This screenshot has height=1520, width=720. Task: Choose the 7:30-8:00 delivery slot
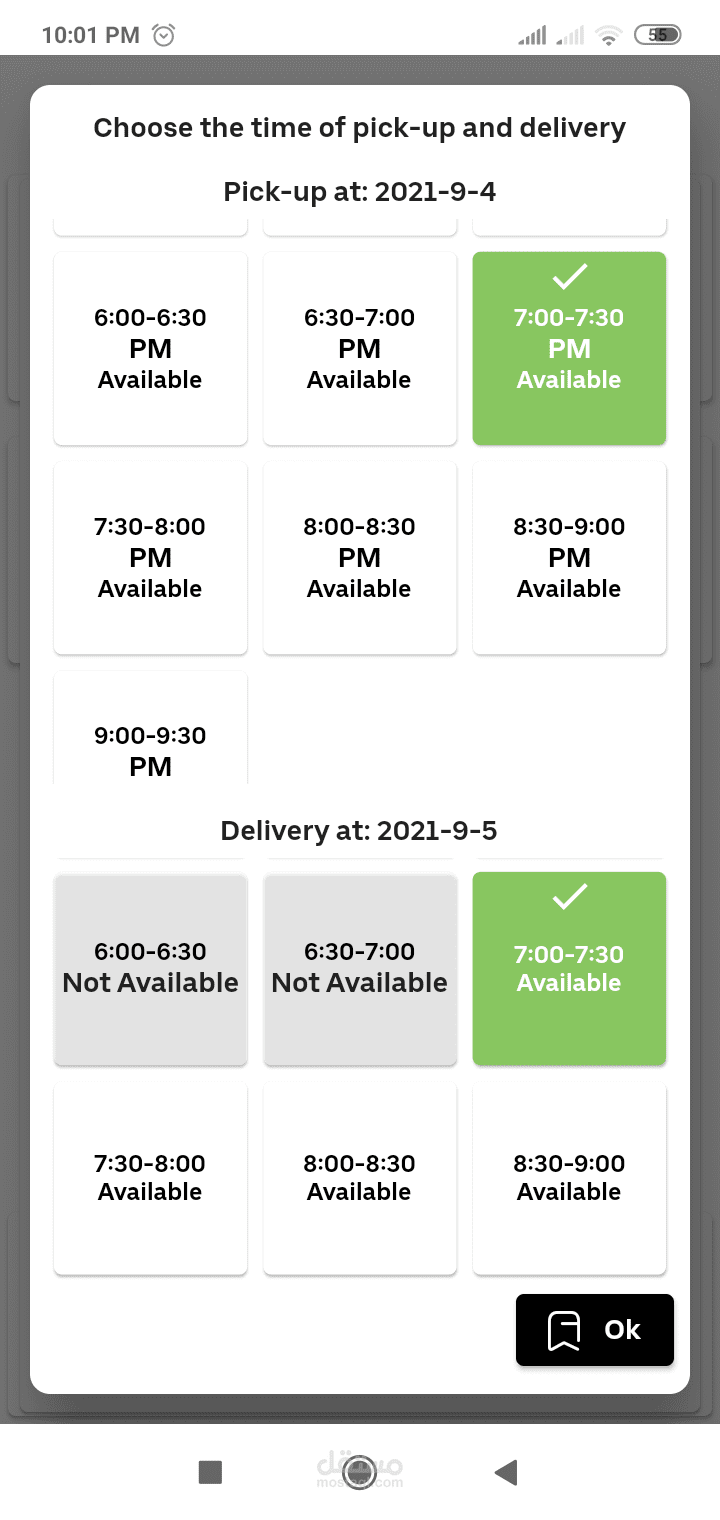click(x=150, y=1178)
